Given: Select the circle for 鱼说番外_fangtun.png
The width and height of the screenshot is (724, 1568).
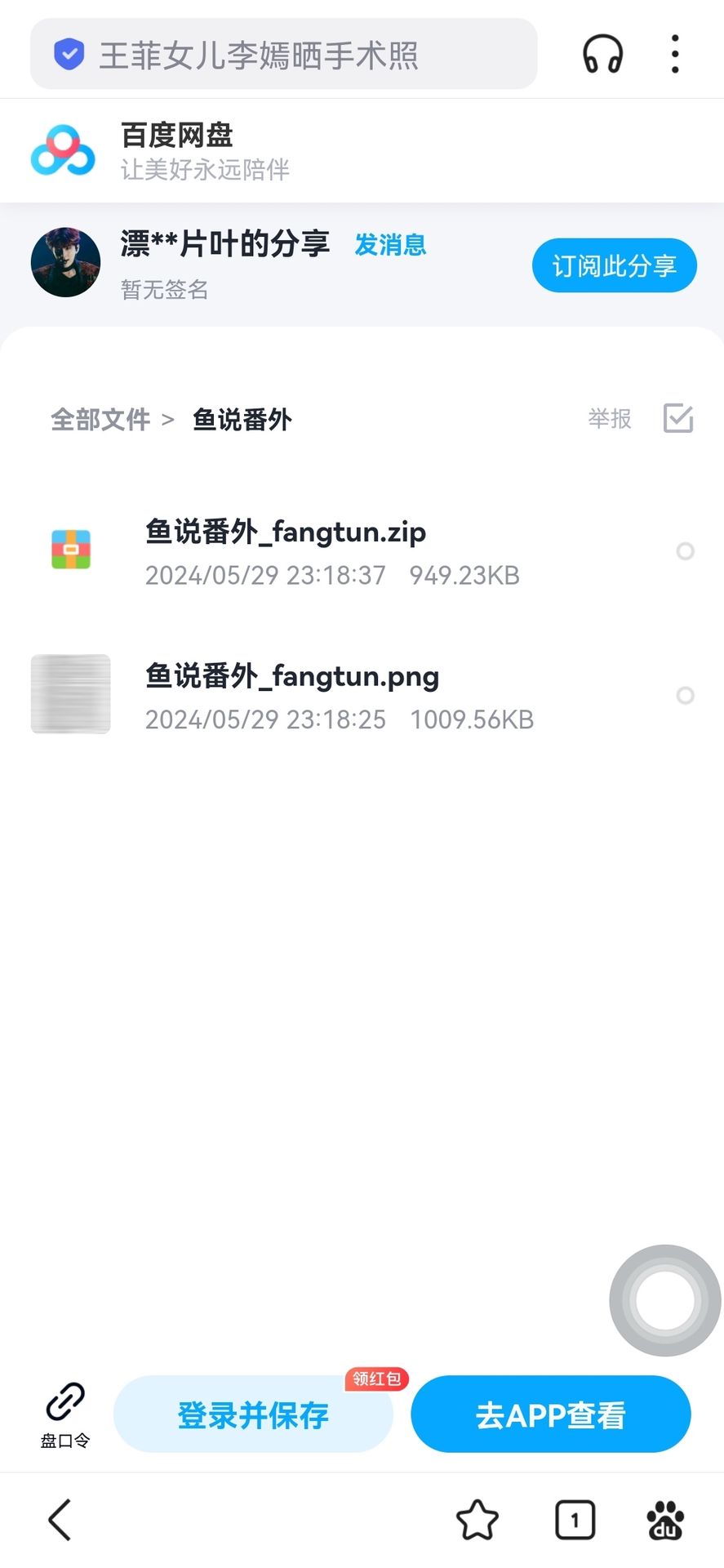Looking at the screenshot, I should click(685, 695).
